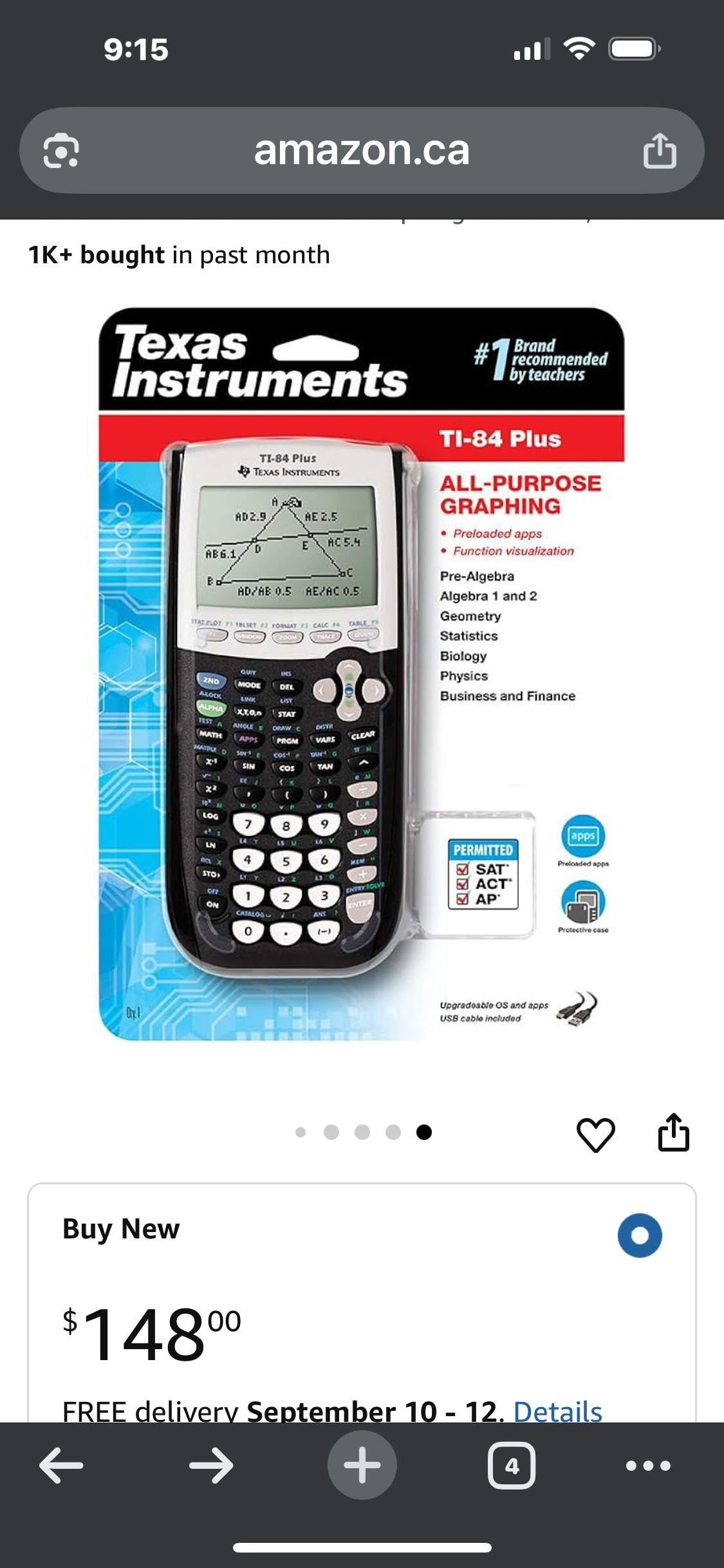
Task: Share this product listing
Action: pos(674,1132)
